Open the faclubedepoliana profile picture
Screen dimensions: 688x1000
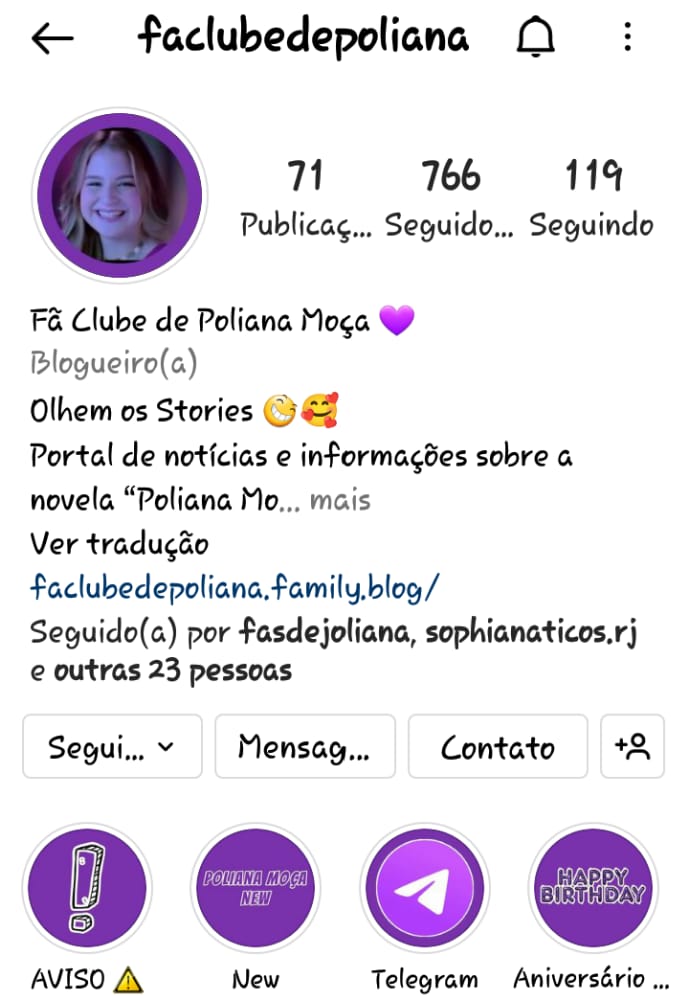pyautogui.click(x=119, y=195)
